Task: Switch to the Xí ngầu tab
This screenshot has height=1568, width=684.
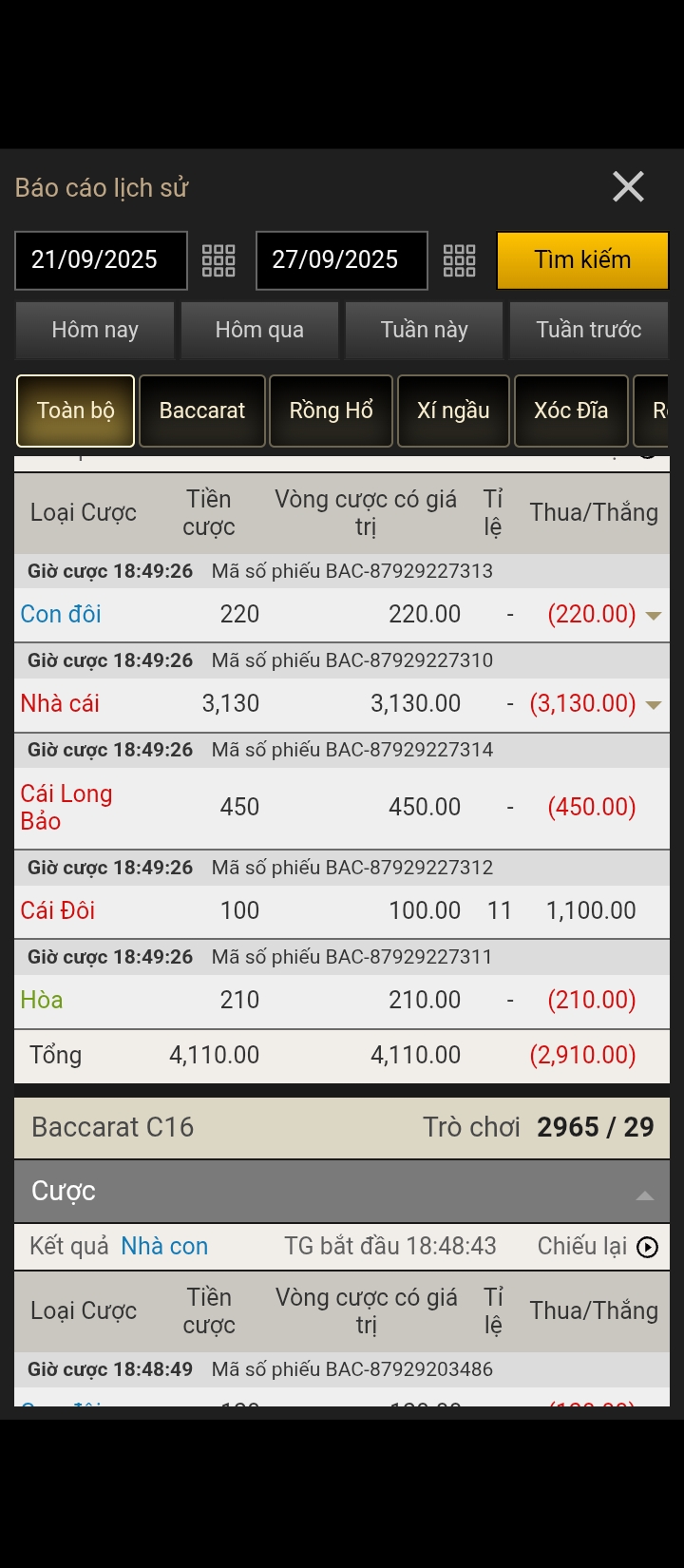Action: (453, 411)
